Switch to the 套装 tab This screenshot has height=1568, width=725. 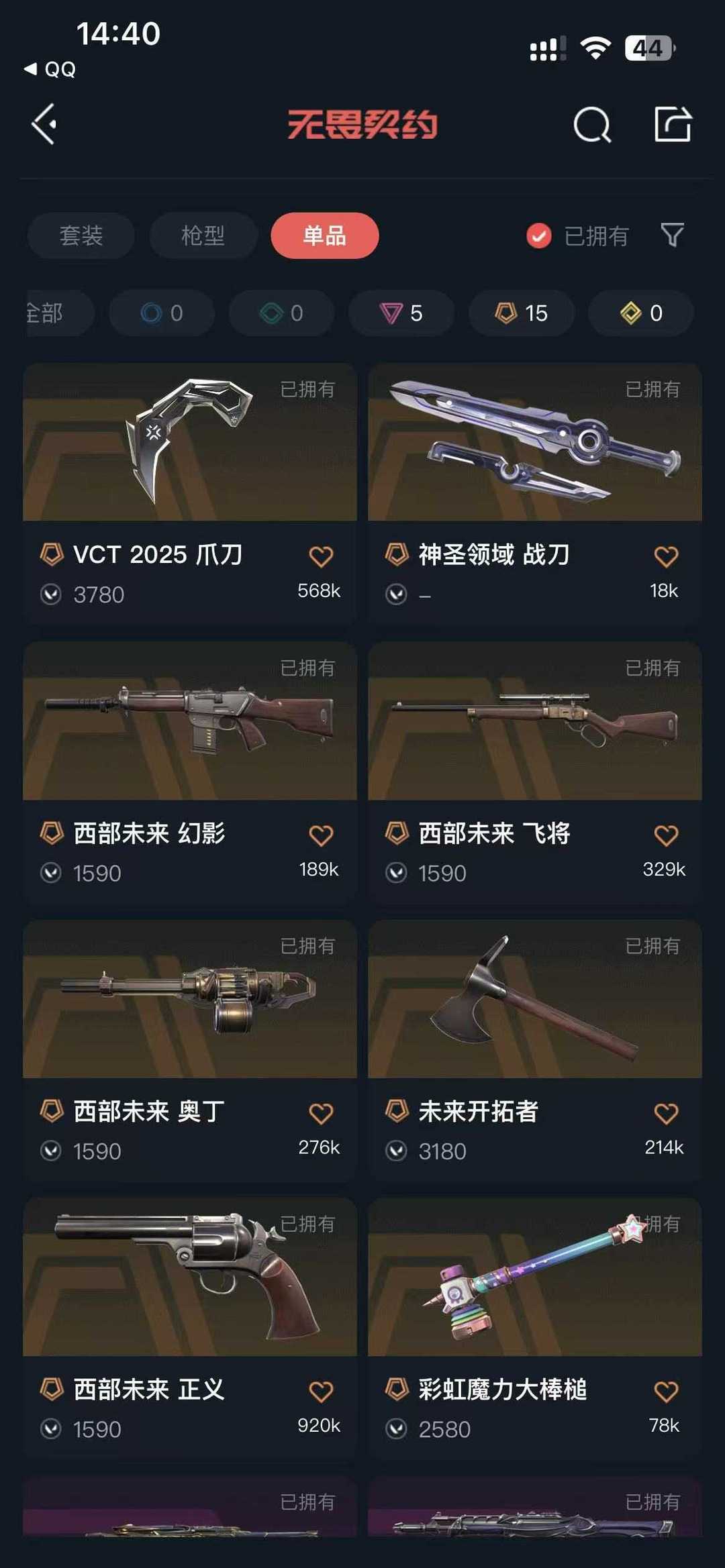(81, 236)
